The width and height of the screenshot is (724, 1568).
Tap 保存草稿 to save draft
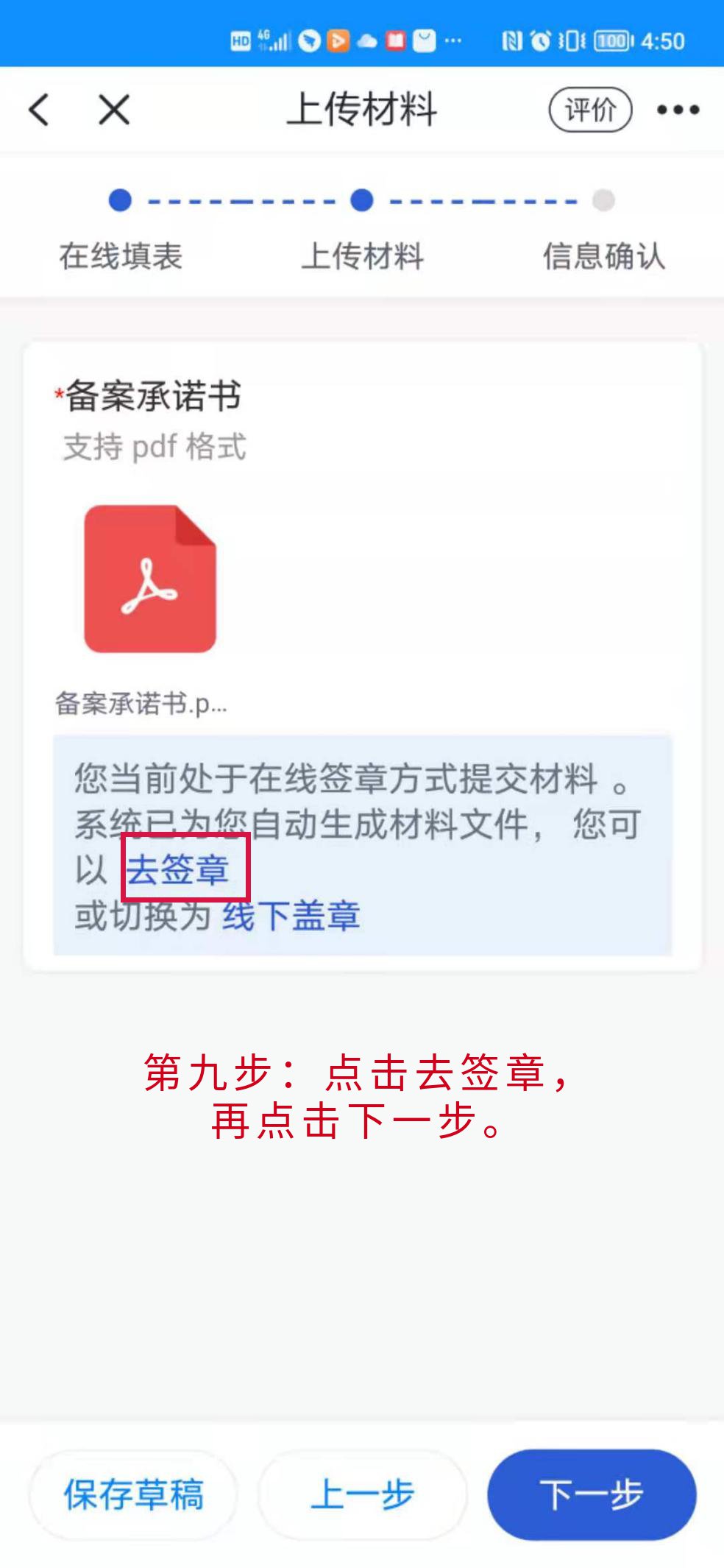(133, 1494)
